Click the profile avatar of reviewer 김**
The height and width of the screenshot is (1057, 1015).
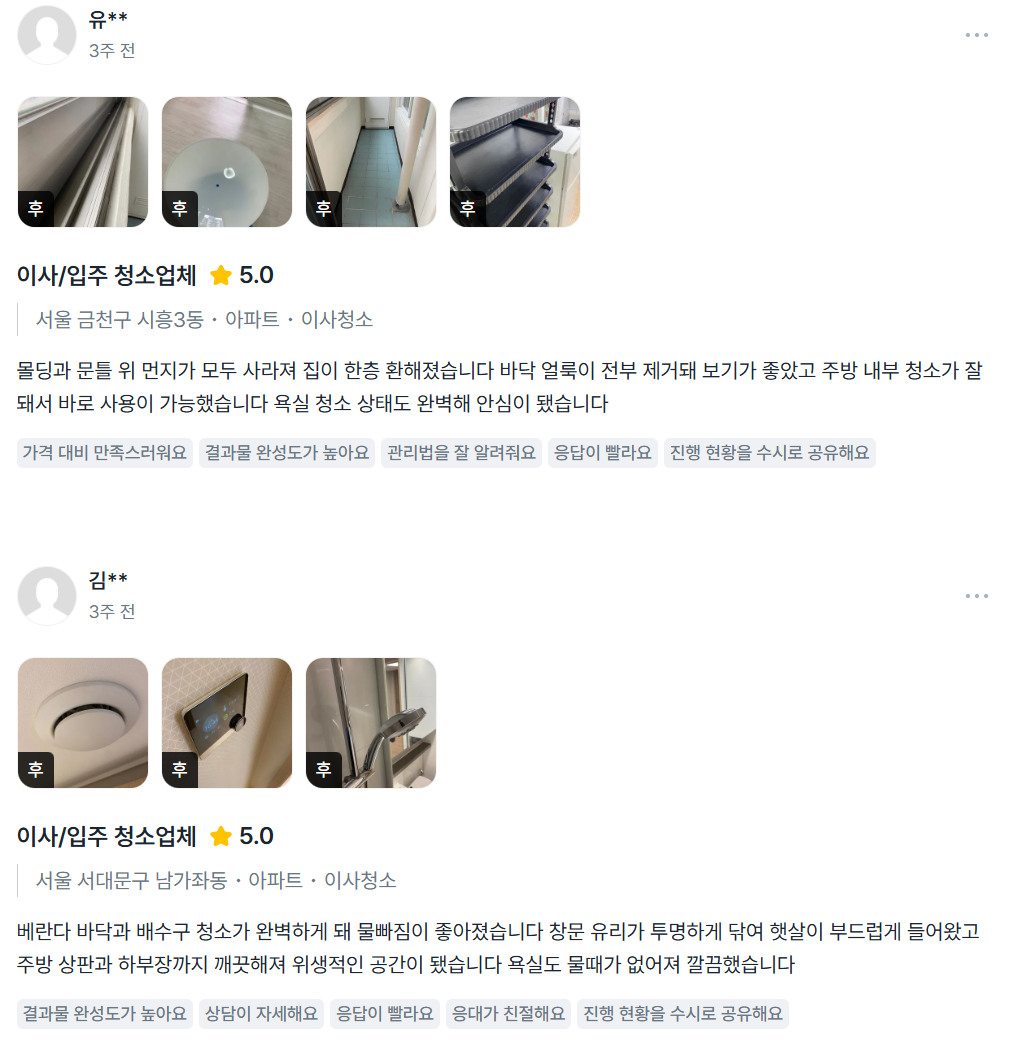(47, 595)
